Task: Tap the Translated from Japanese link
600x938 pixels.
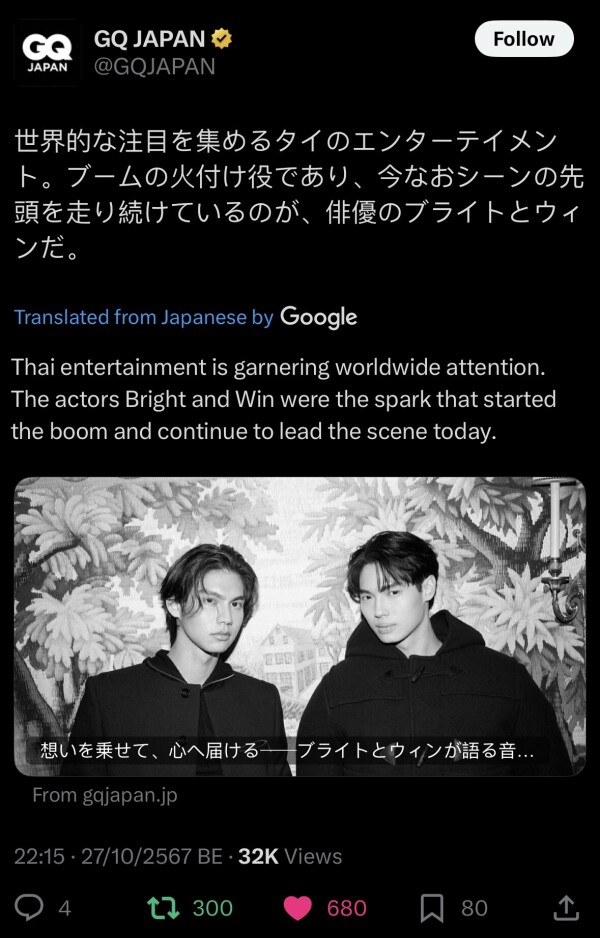Action: (x=143, y=317)
